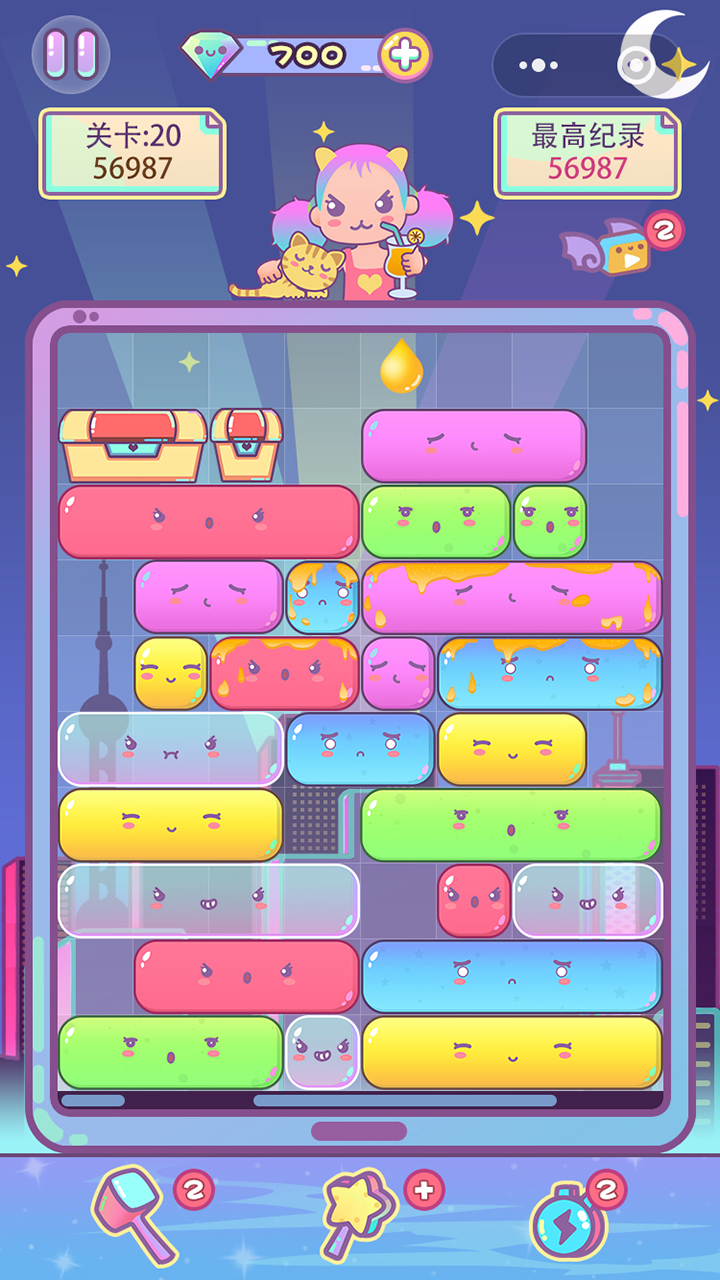720x1280 pixels.
Task: Add more gems with plus button
Action: tap(404, 55)
